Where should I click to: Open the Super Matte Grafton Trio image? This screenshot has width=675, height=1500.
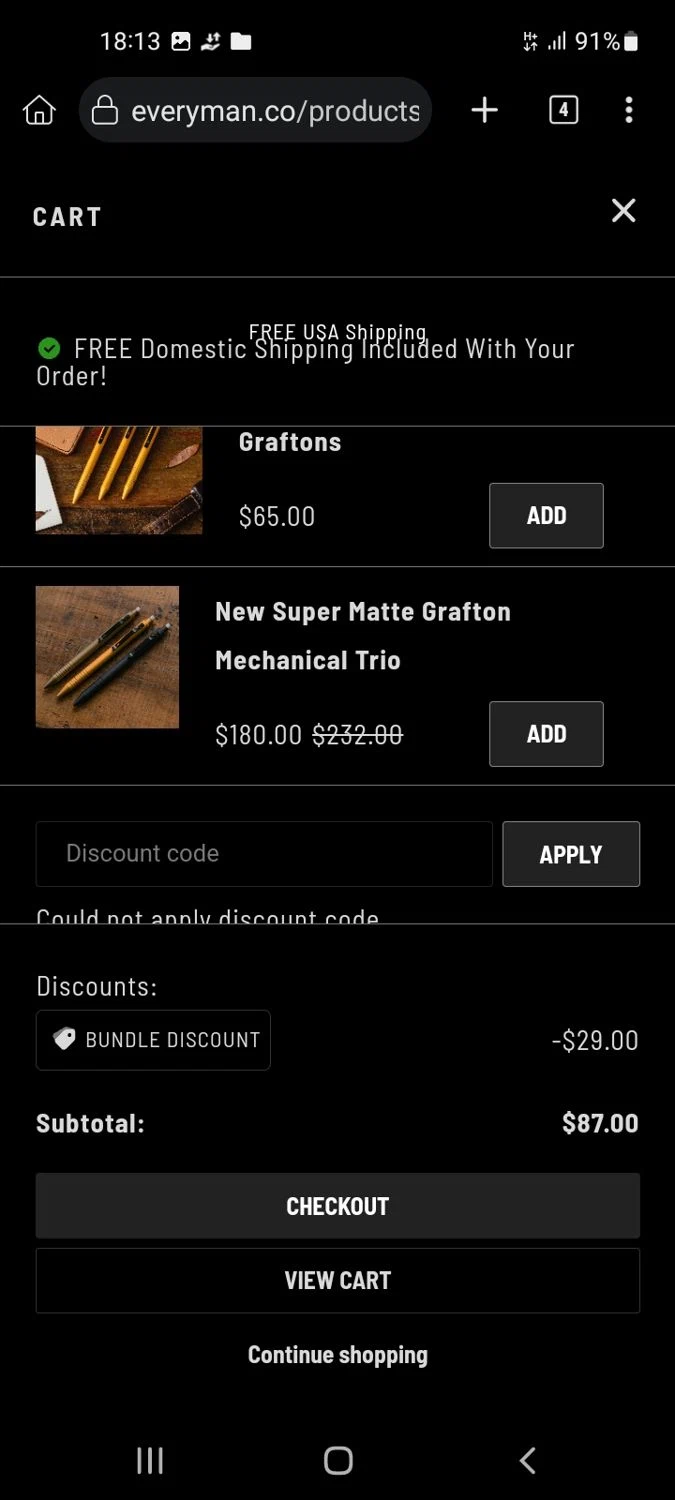107,657
